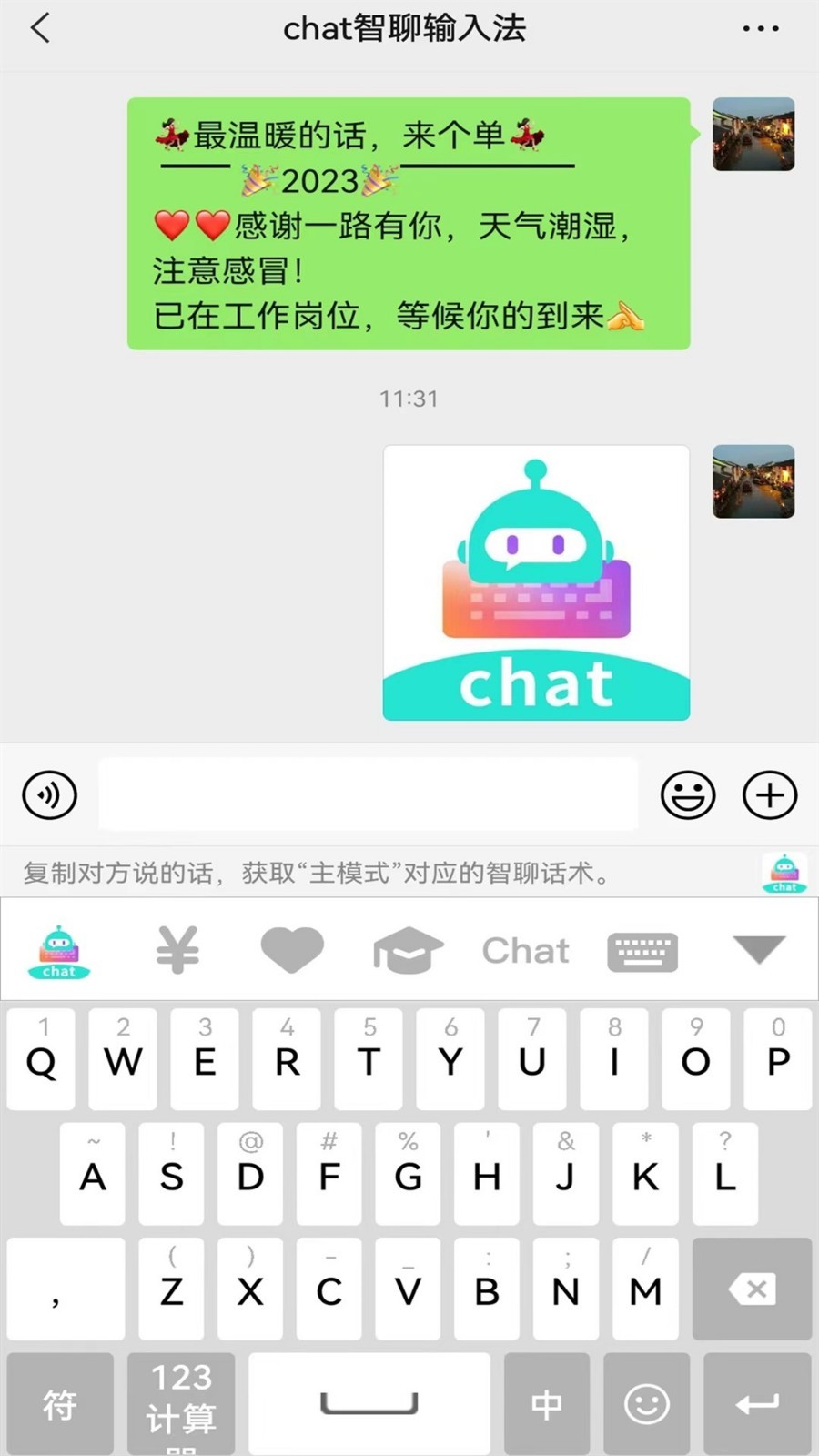The width and height of the screenshot is (819, 1456).
Task: Collapse keyboard using down arrow
Action: point(757,949)
